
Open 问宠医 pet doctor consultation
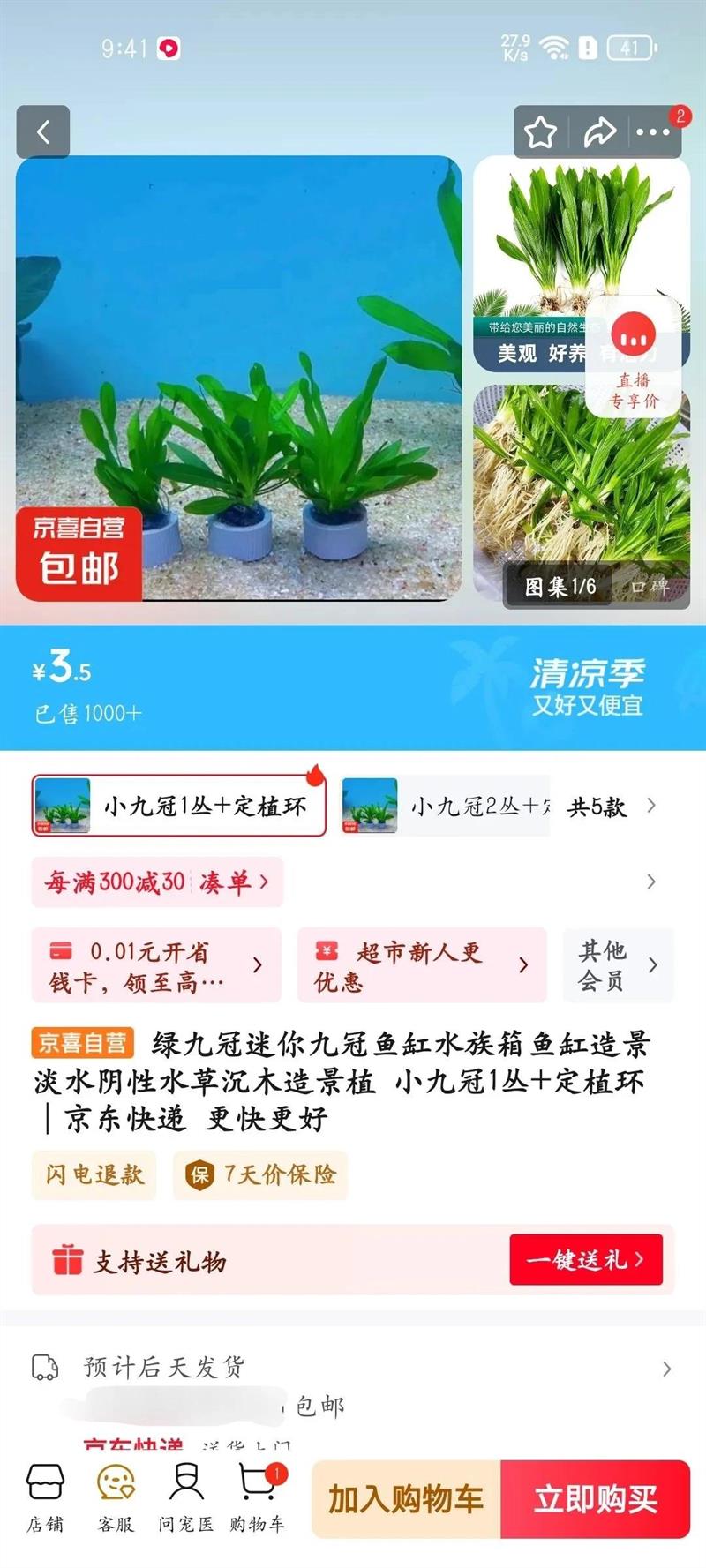(185, 1498)
